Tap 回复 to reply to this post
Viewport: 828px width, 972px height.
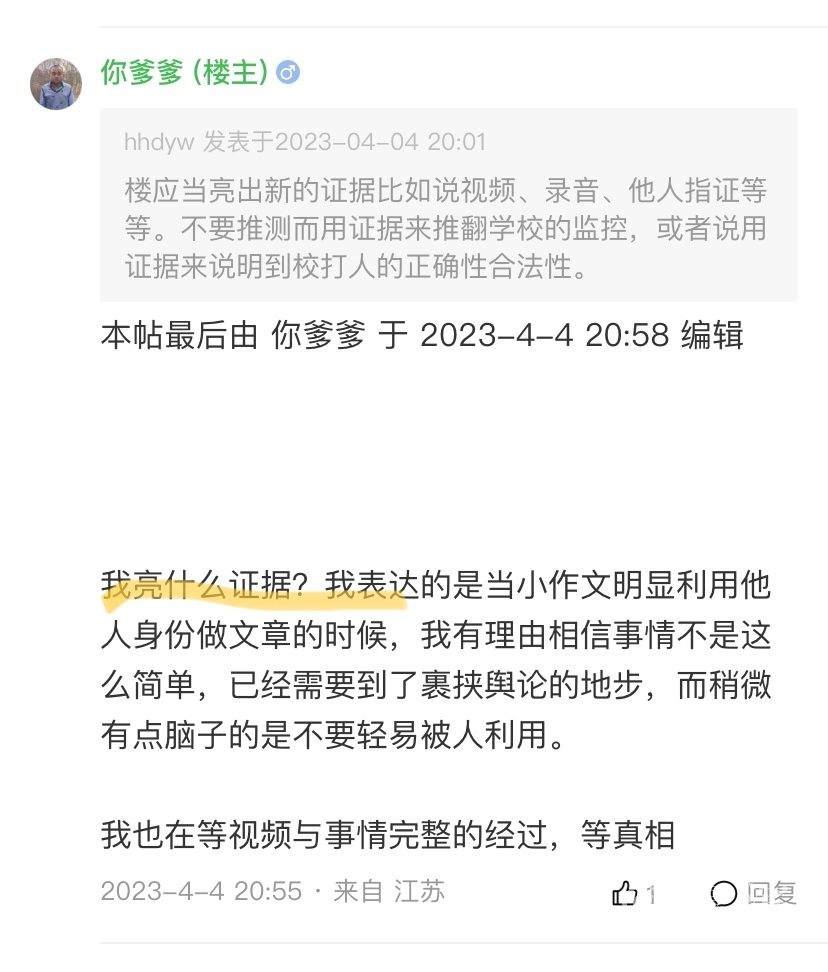(x=754, y=893)
